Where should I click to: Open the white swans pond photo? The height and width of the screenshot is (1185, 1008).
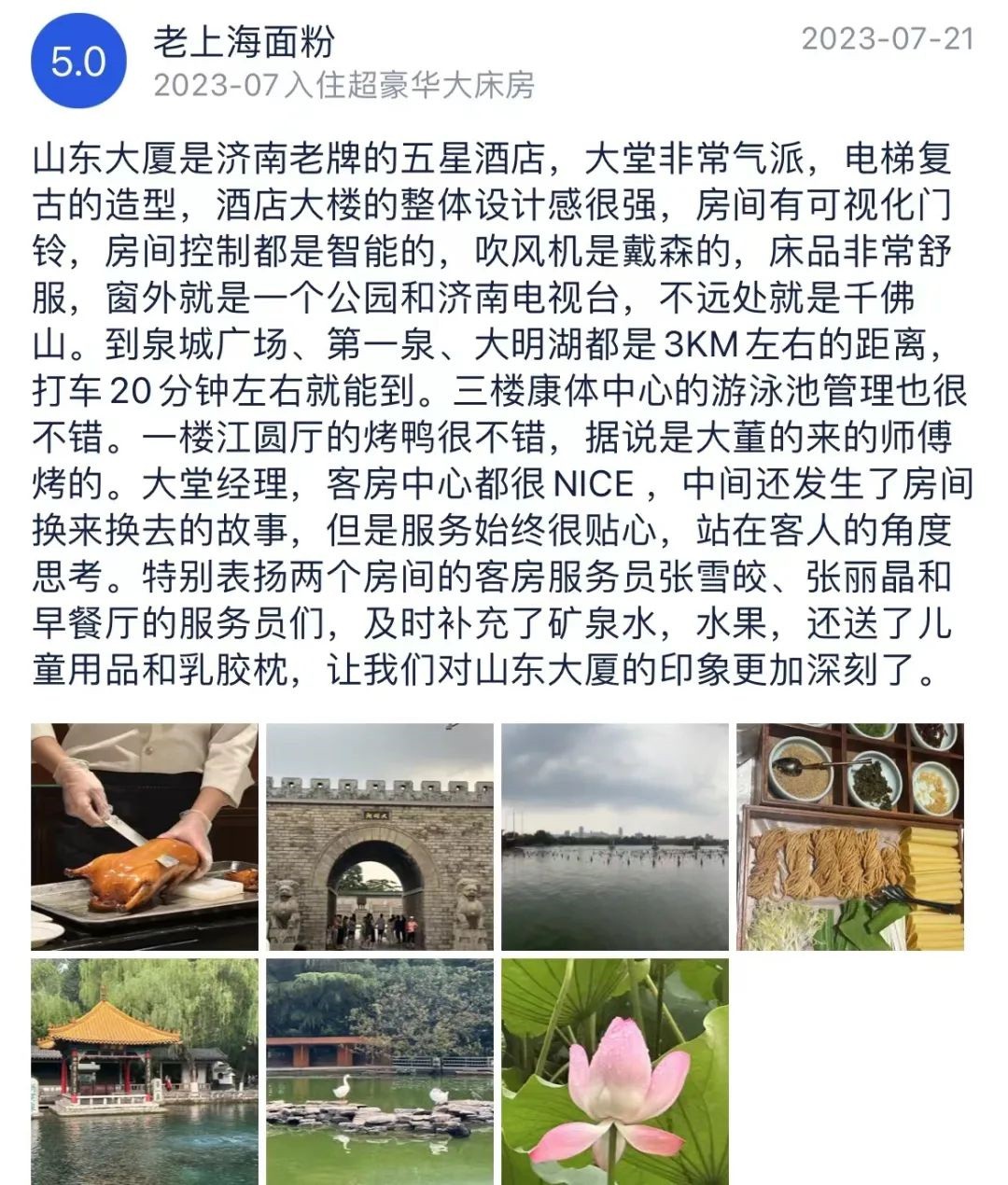point(380,1071)
